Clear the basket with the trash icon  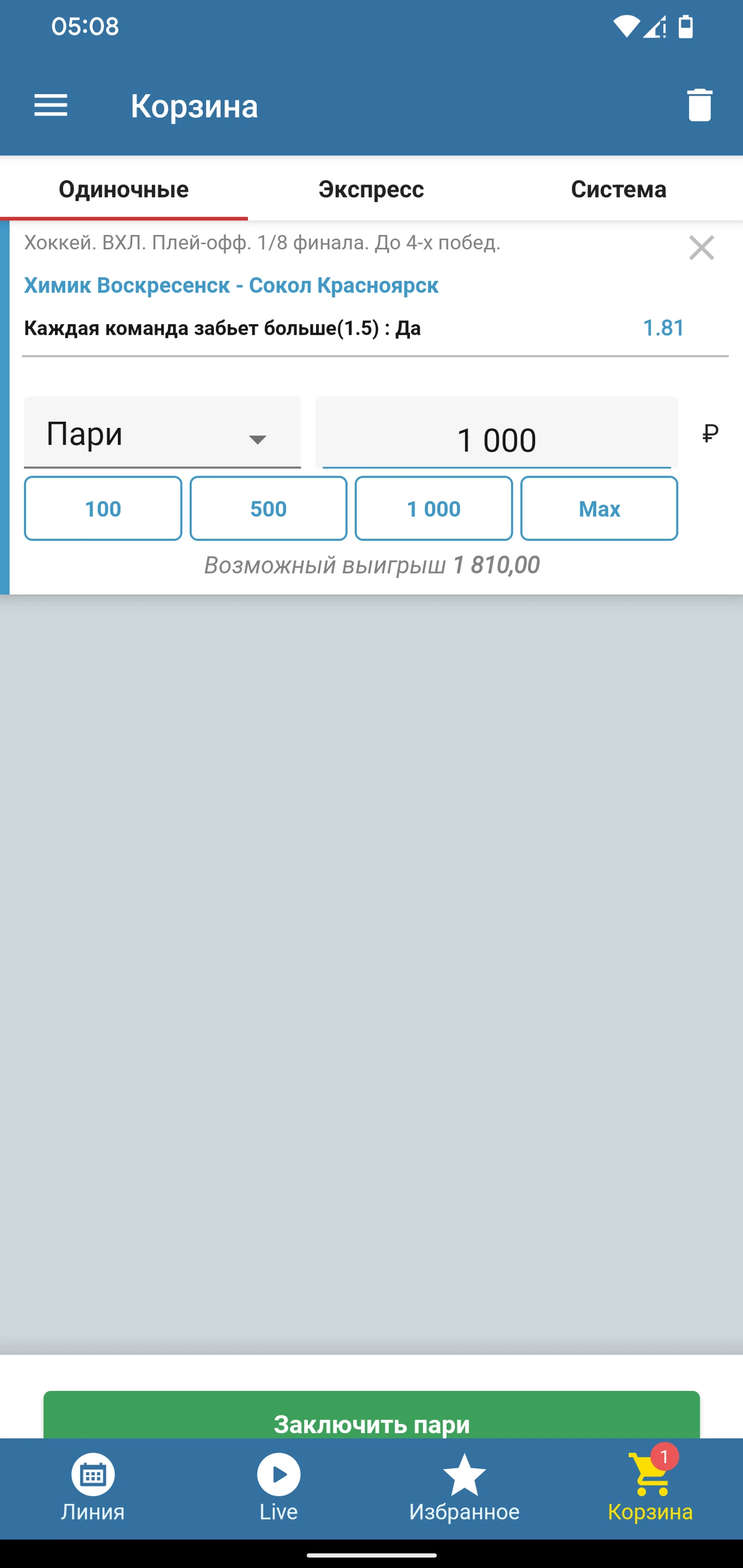tap(699, 105)
